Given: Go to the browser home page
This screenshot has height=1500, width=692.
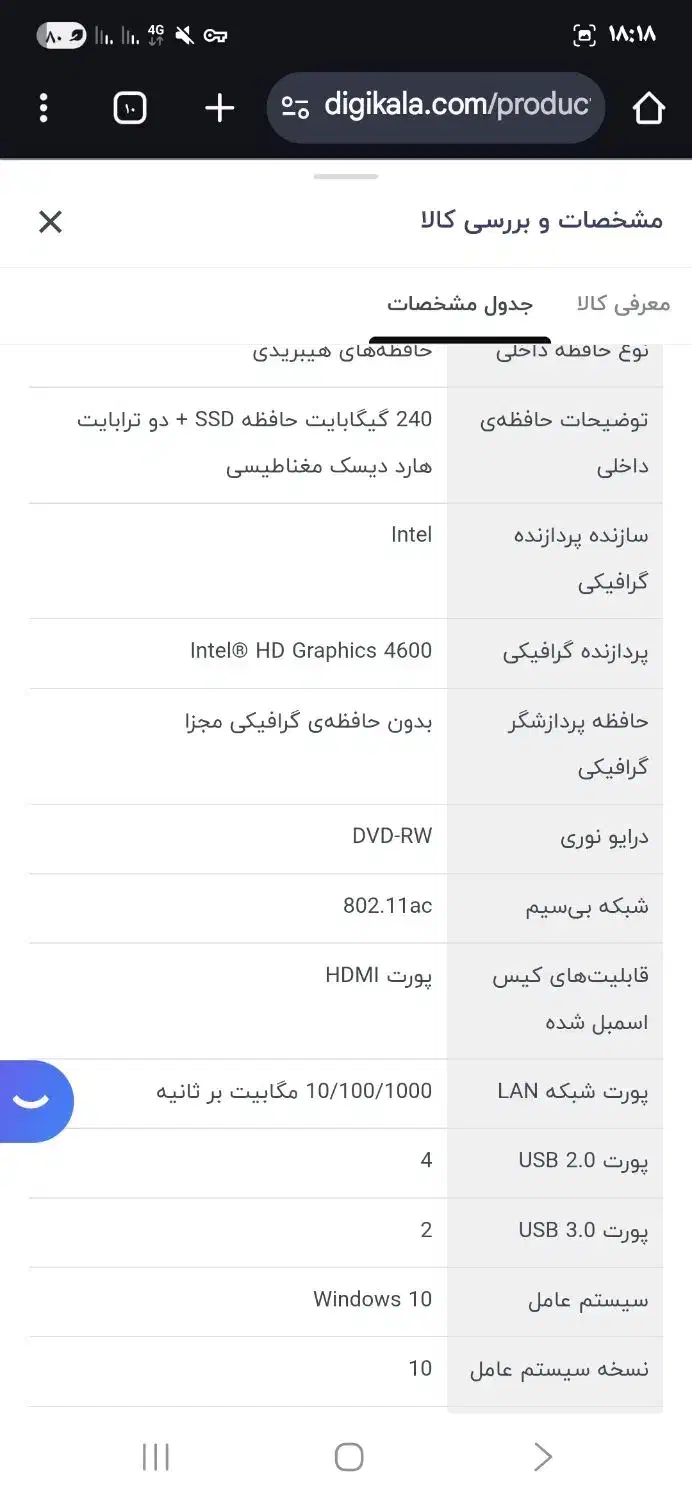Looking at the screenshot, I should [x=648, y=108].
